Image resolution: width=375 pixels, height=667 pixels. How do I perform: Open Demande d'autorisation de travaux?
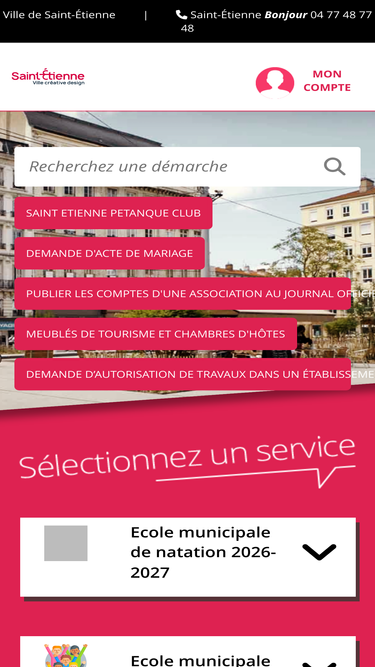tap(183, 374)
